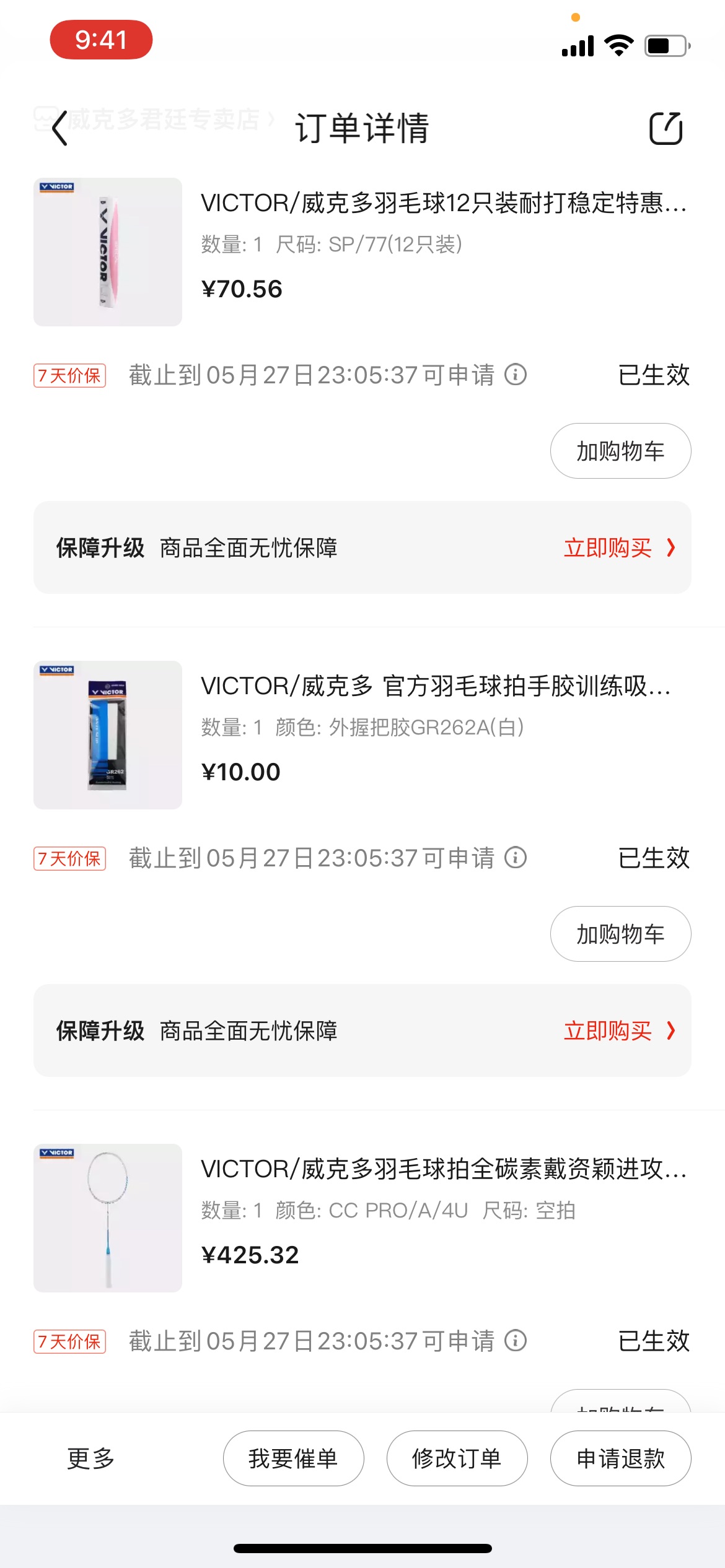View price protection info for shuttlecocks
The width and height of the screenshot is (725, 1568).
point(516,375)
